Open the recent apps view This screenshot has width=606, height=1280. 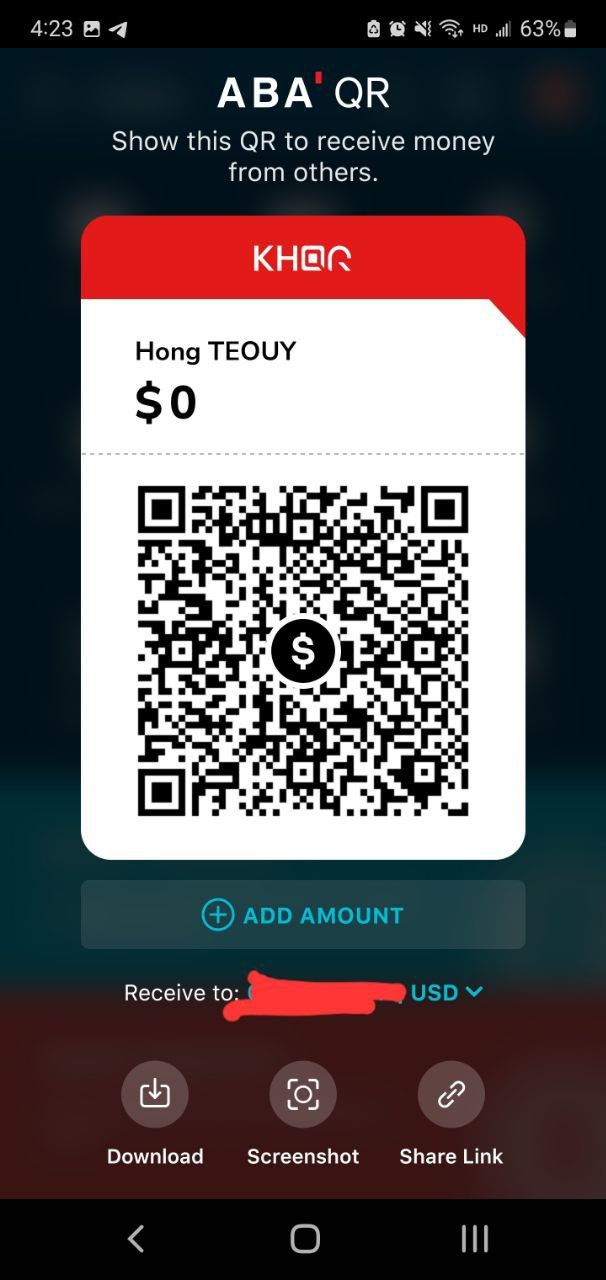pos(474,1239)
